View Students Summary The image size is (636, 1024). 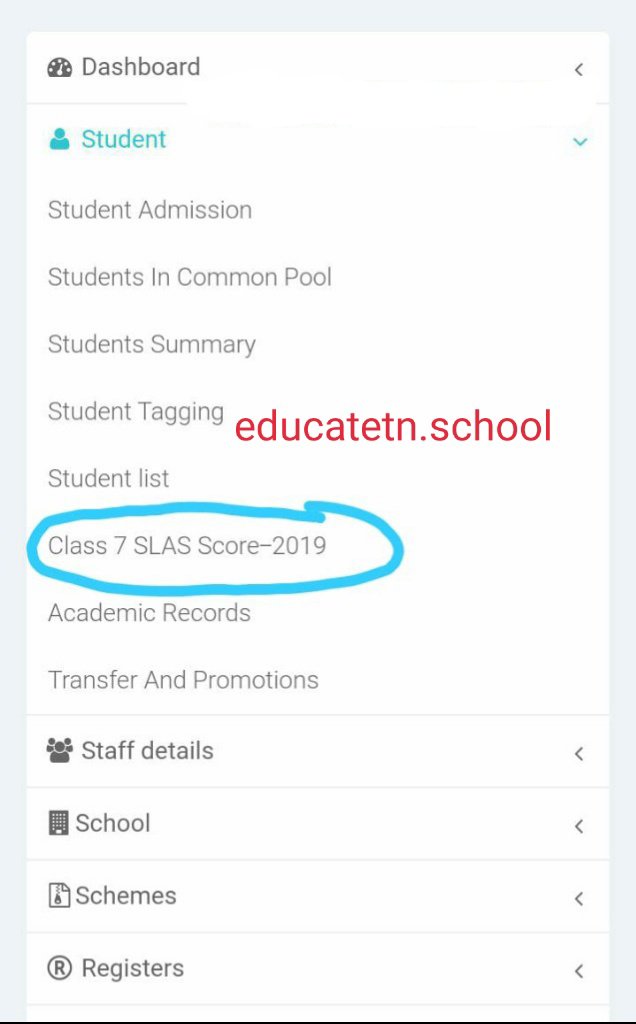(x=152, y=344)
